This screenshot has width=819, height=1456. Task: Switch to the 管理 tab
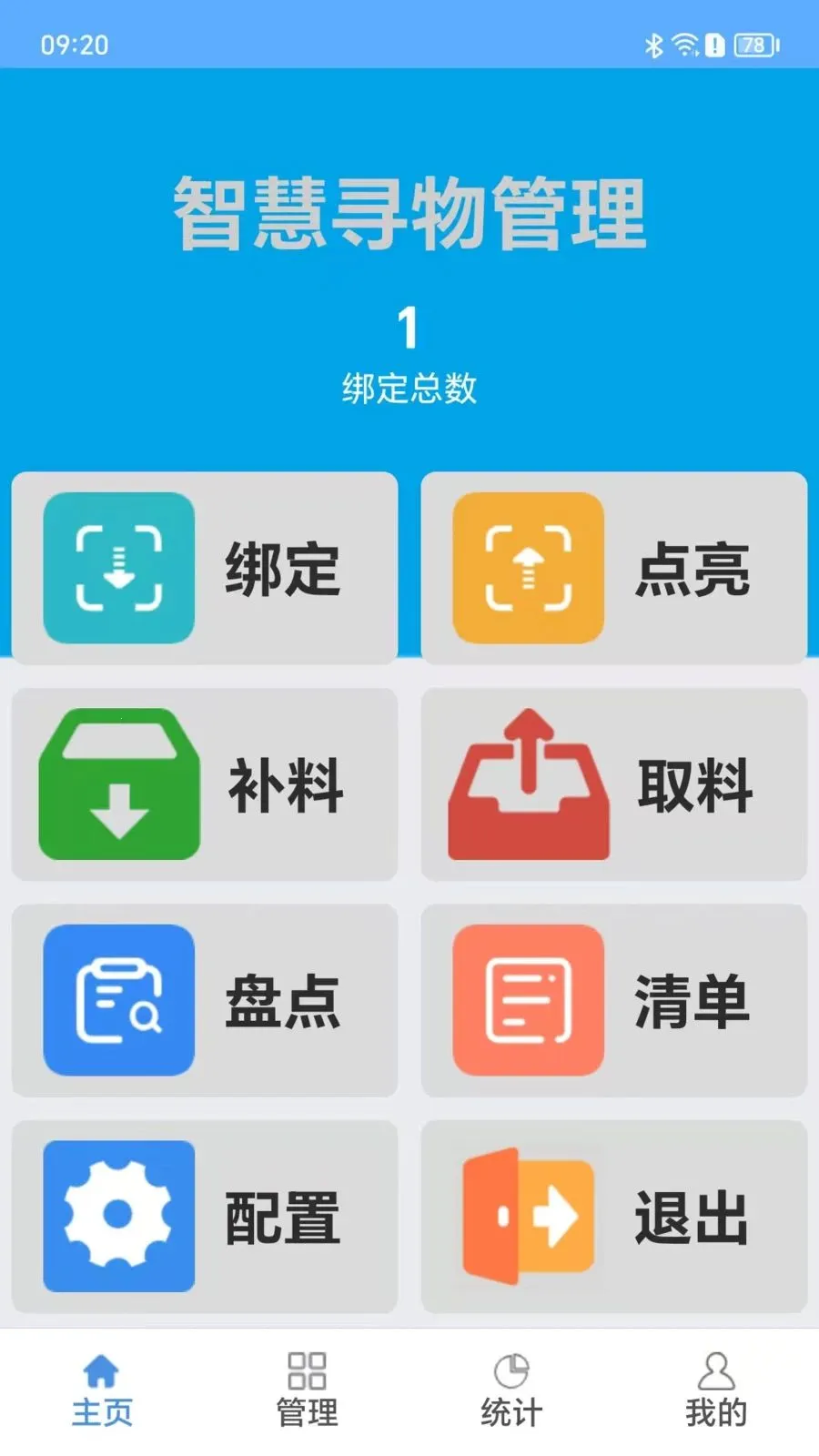click(x=308, y=1388)
